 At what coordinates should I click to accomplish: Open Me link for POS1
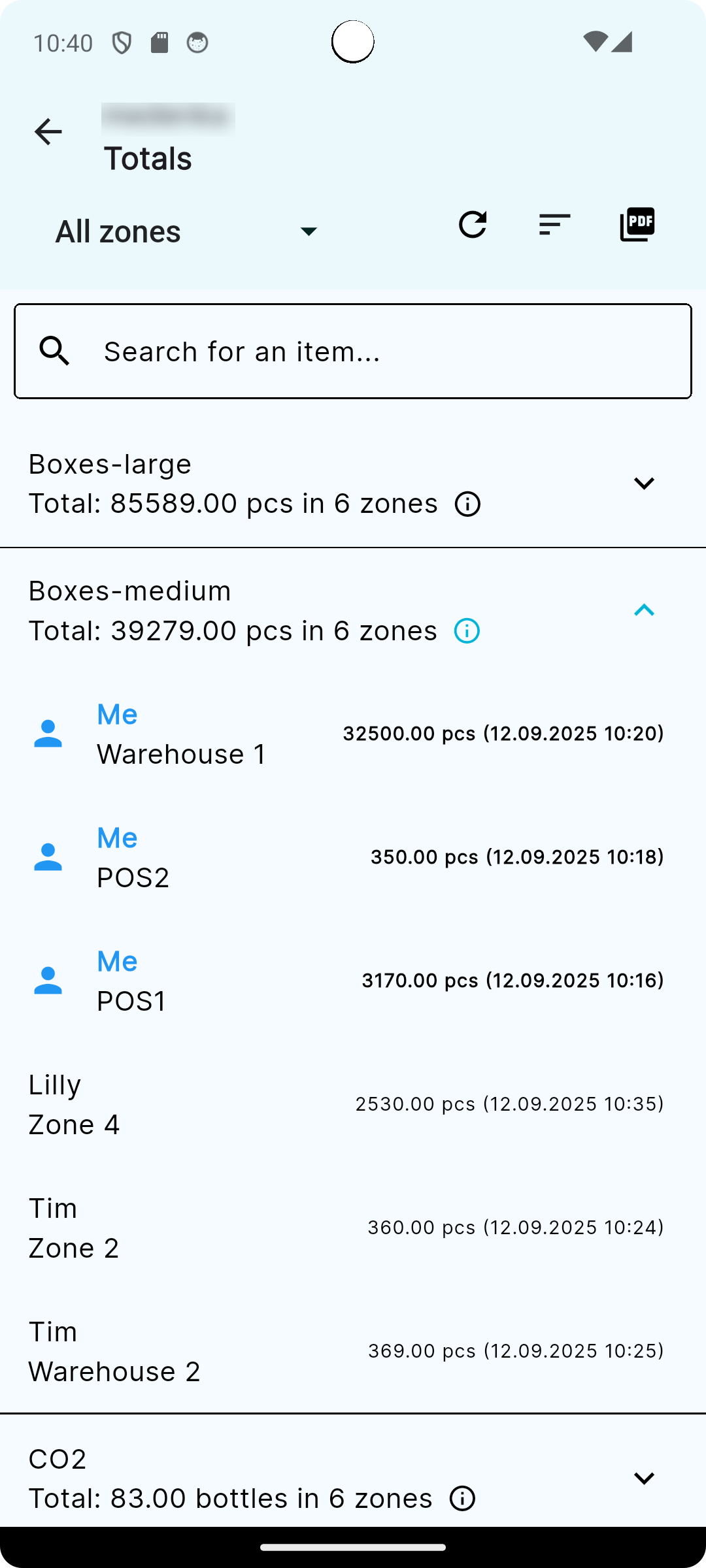pos(116,960)
